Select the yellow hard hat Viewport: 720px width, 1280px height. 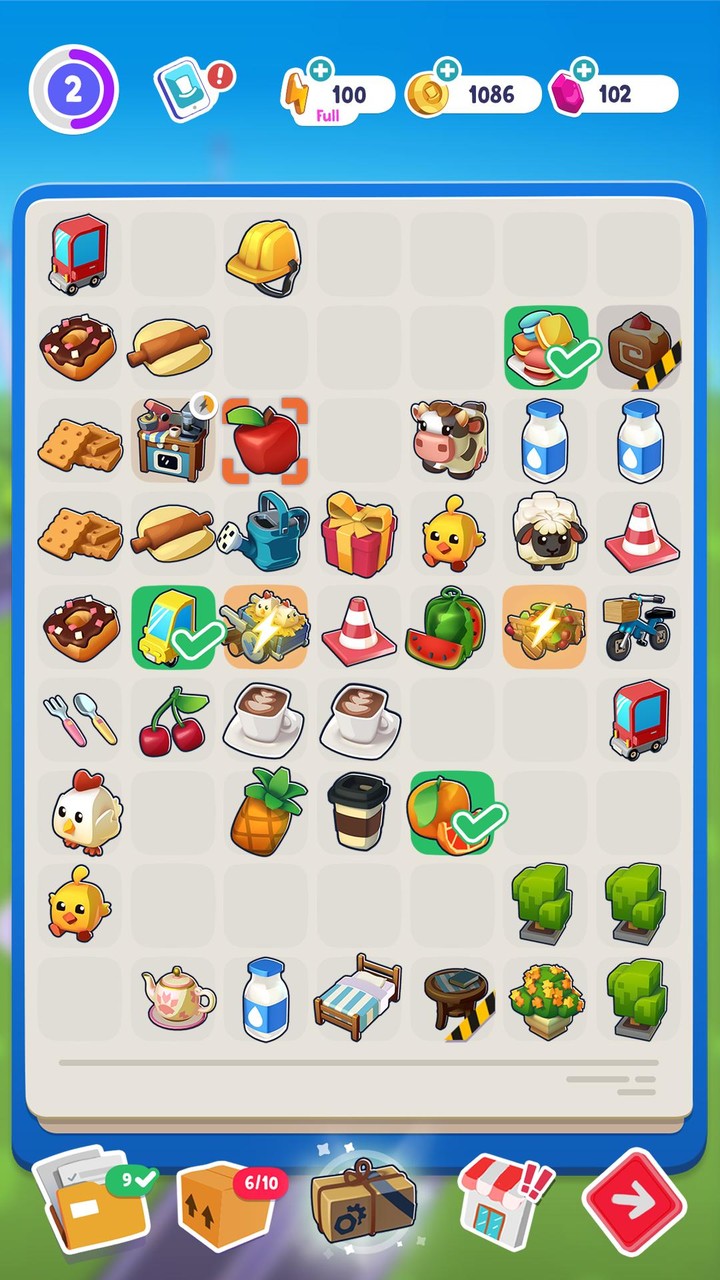(265, 254)
